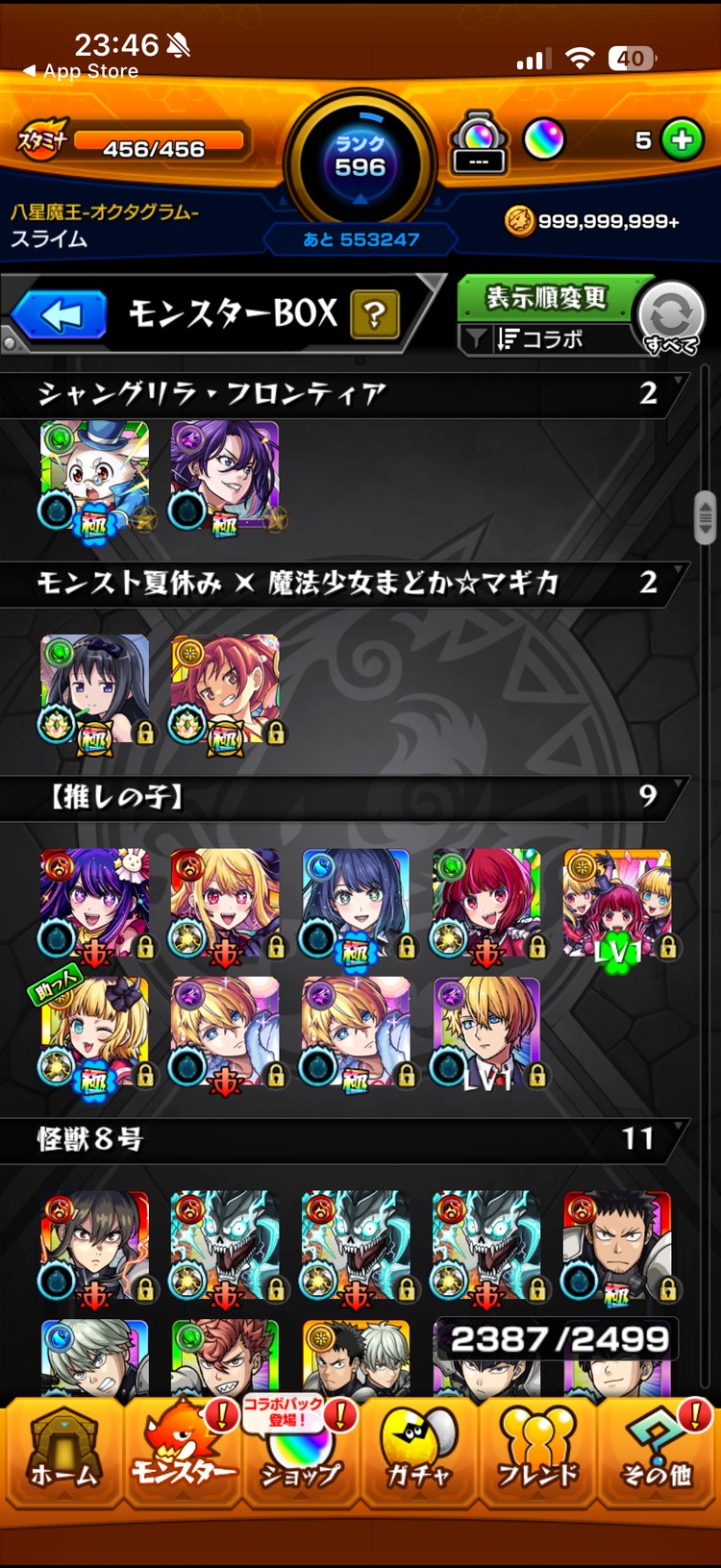Return to App Store via top link

click(82, 71)
